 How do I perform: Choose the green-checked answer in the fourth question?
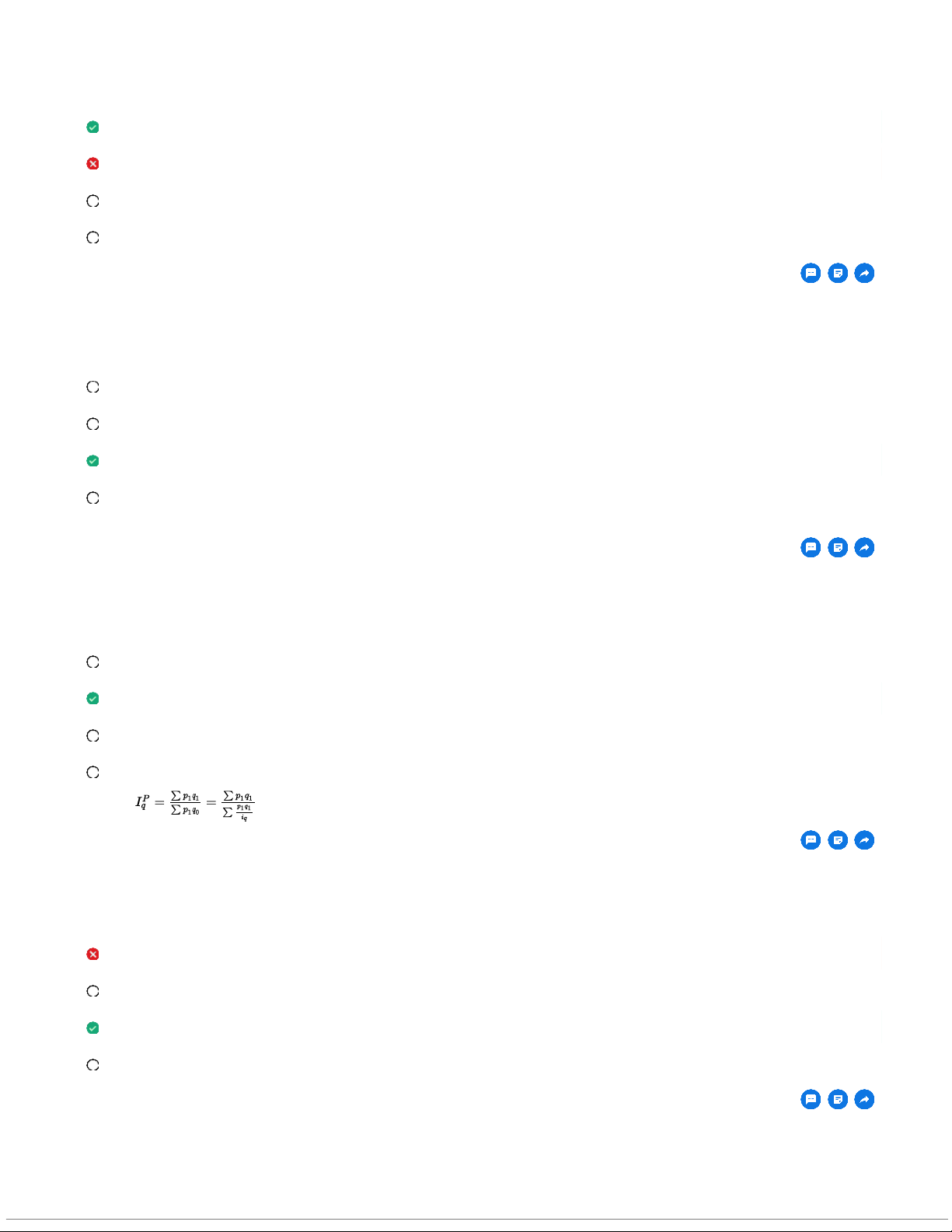point(92,1028)
